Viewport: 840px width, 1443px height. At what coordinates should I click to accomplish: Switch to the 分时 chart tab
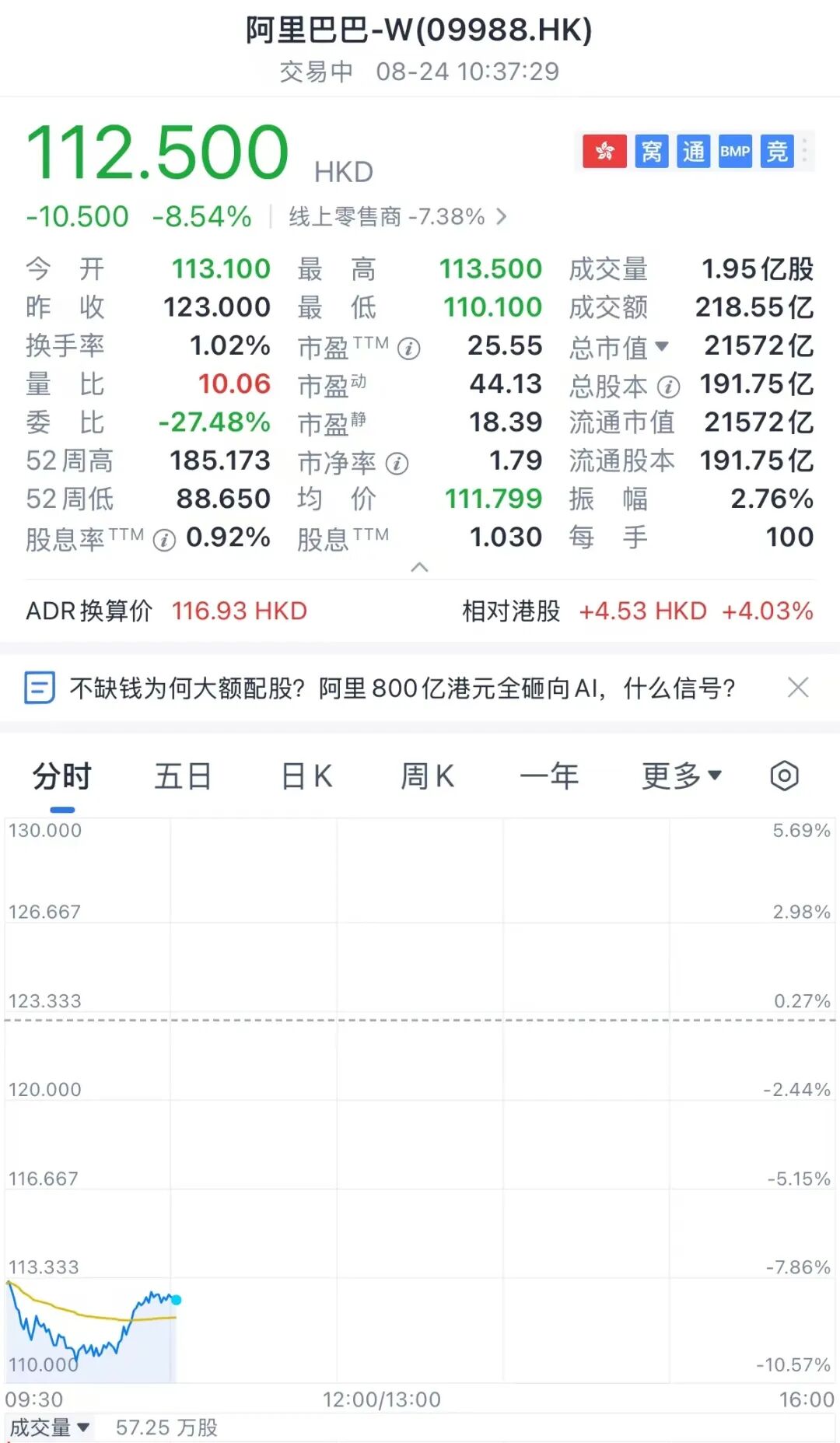(62, 776)
